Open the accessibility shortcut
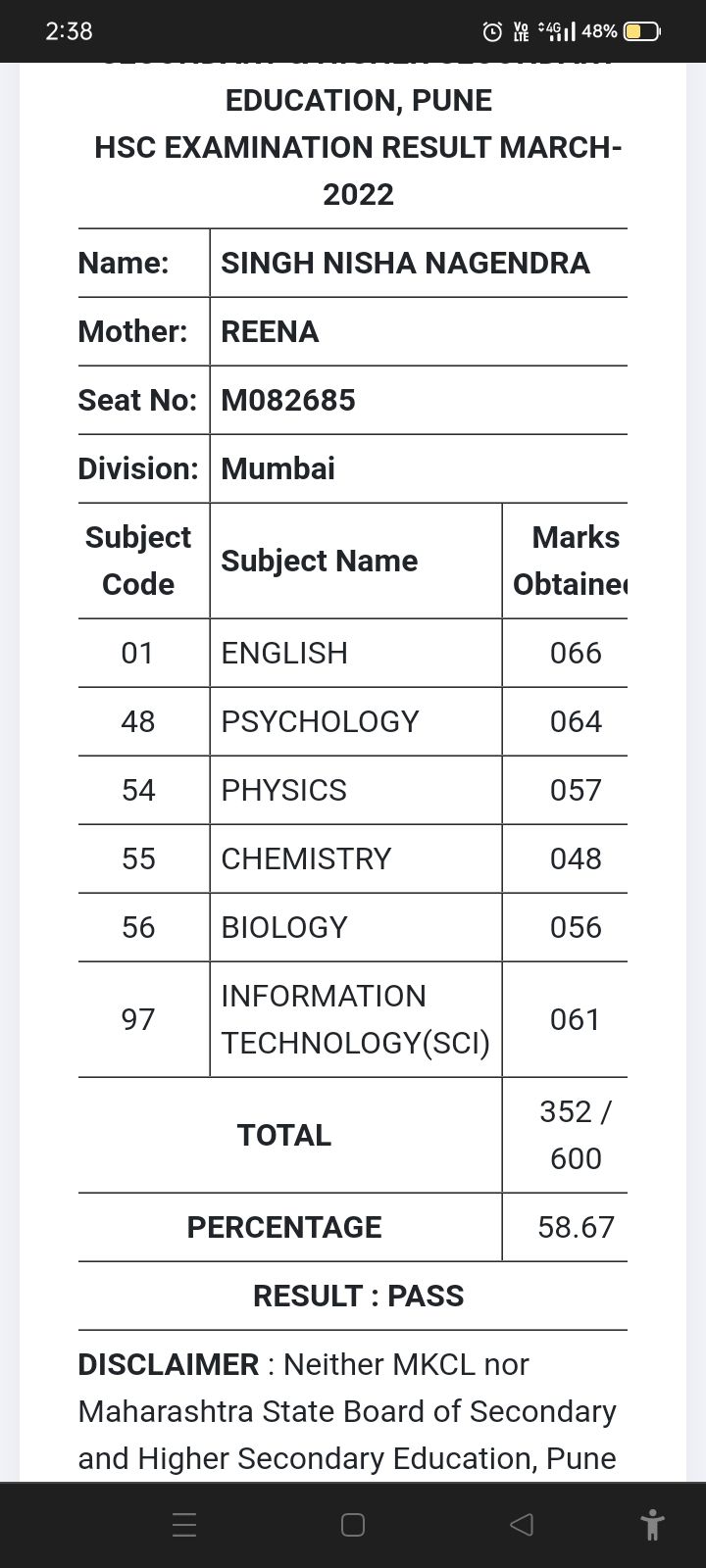Viewport: 706px width, 1568px height. click(x=651, y=1526)
